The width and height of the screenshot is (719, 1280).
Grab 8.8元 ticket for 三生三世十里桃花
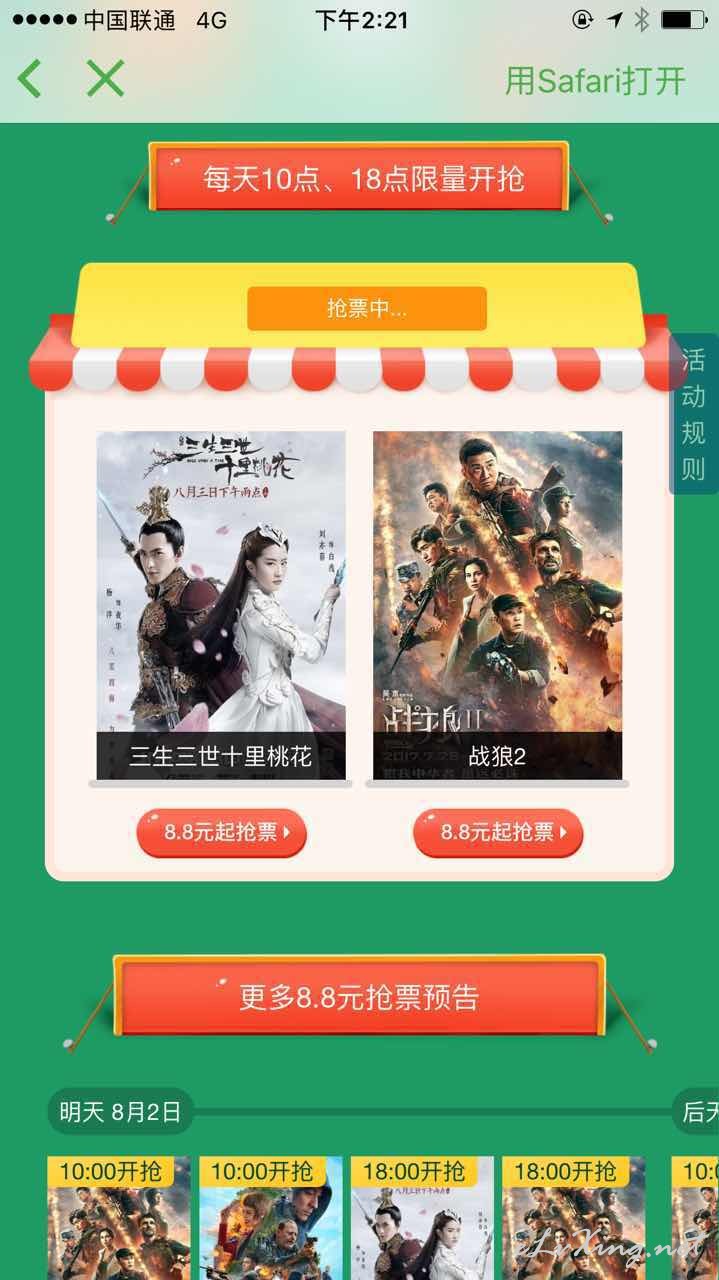click(221, 833)
